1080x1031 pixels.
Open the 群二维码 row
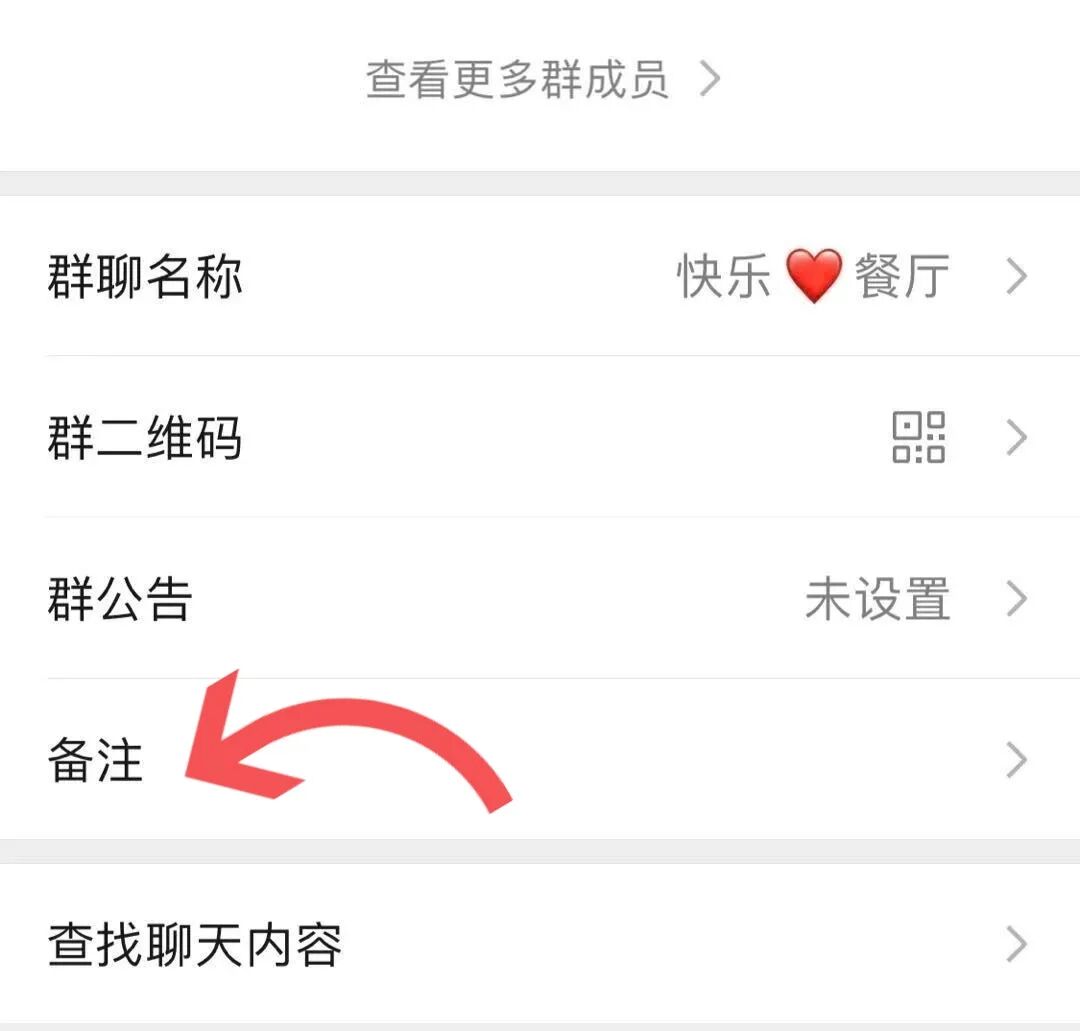(x=540, y=438)
